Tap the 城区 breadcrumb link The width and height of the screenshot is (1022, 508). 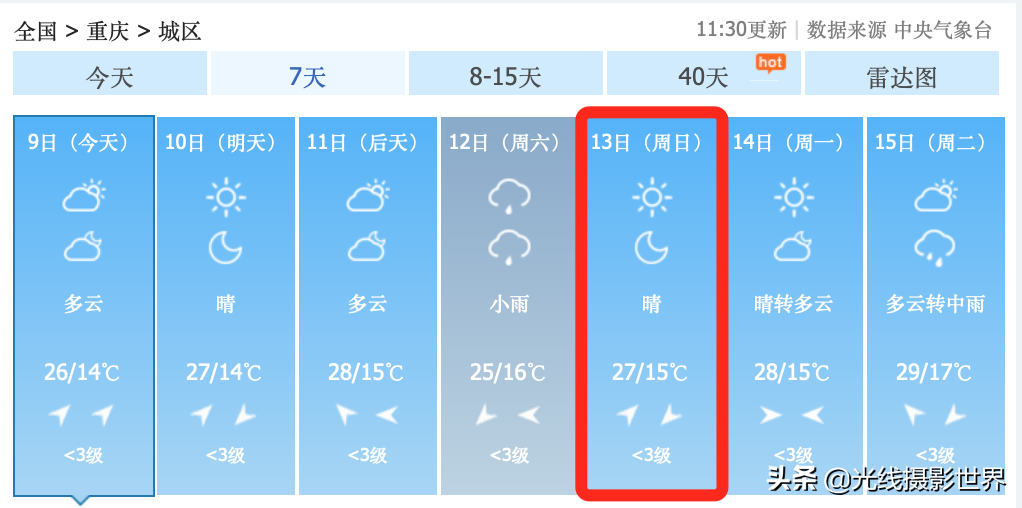click(180, 31)
